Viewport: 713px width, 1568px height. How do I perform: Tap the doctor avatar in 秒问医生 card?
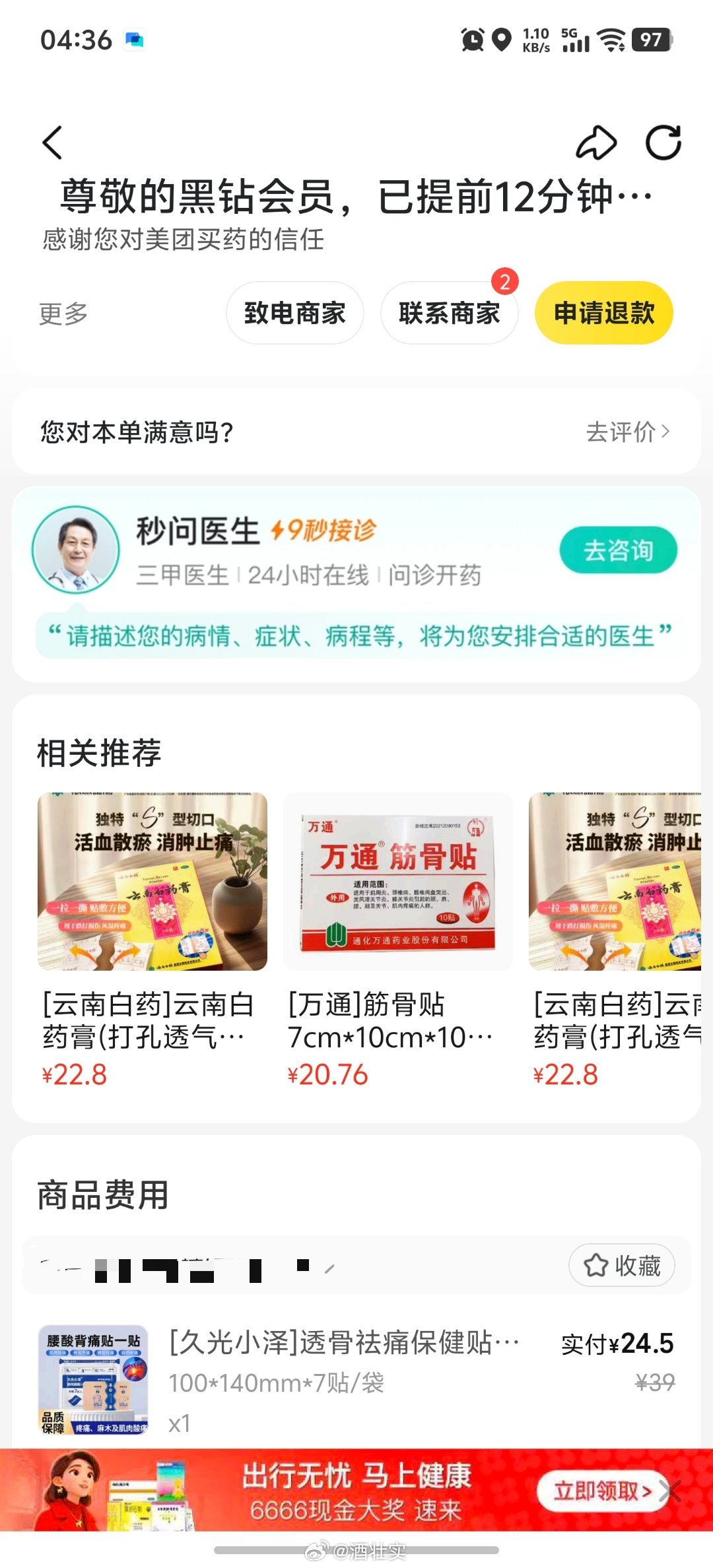tap(75, 550)
